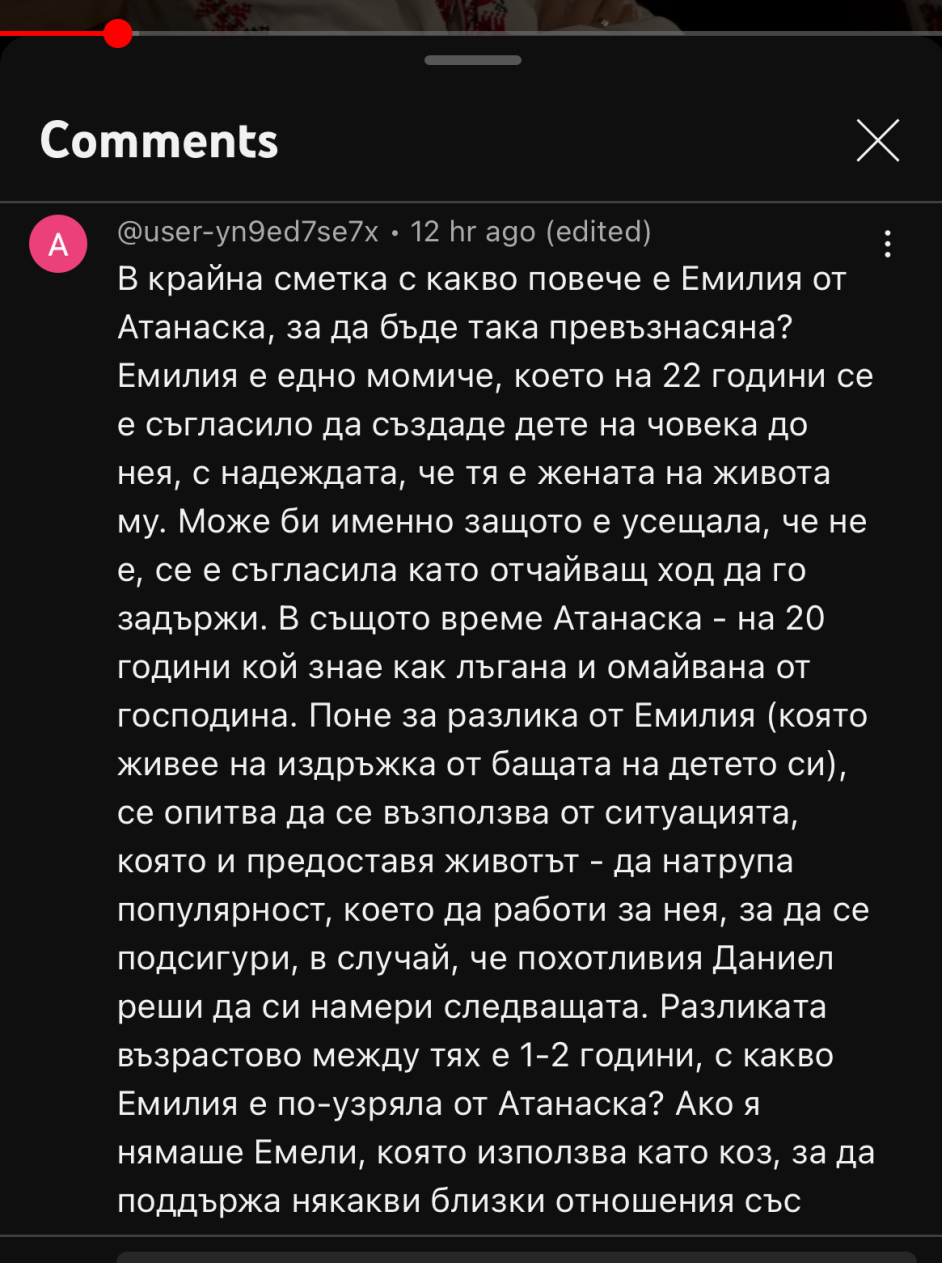This screenshot has height=1263, width=942.
Task: Tap the comments sheet drag handle
Action: click(472, 60)
